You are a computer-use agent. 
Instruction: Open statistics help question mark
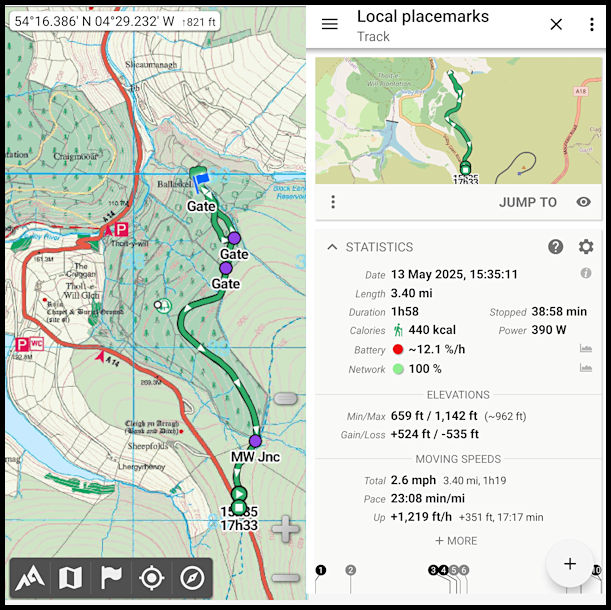555,247
